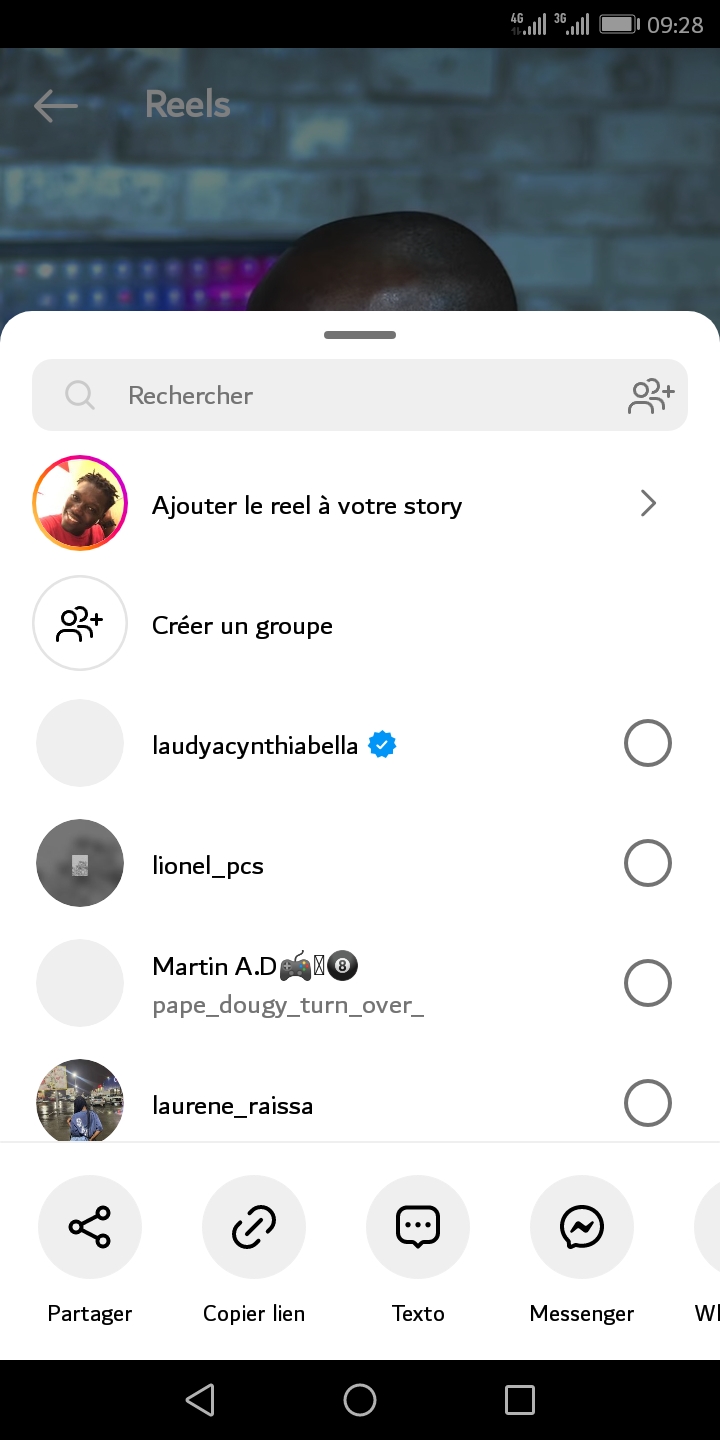Select laudyacynthiabella as recipient
720x1440 pixels.
[x=647, y=744]
